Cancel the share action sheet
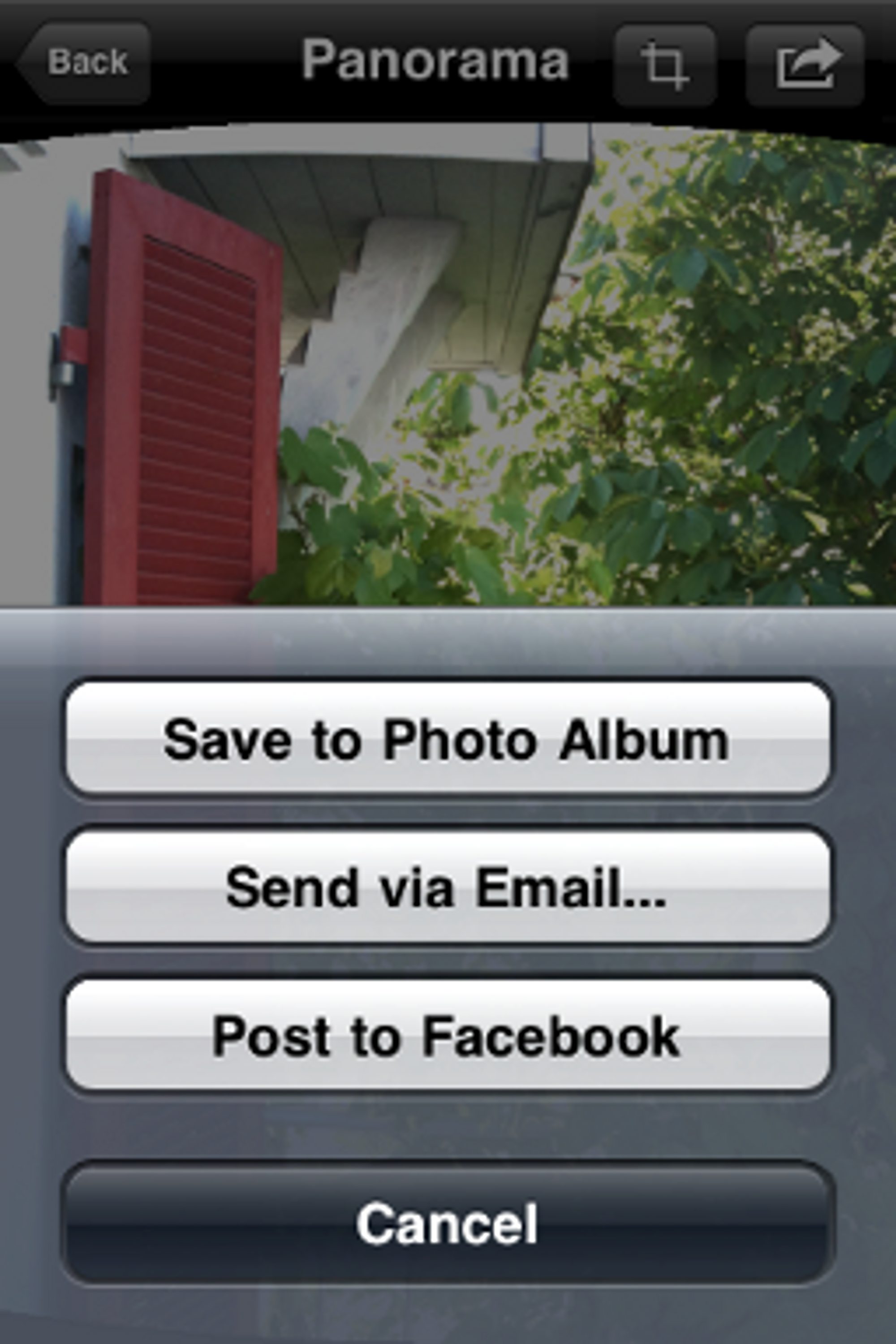Image resolution: width=896 pixels, height=1344 pixels. coord(448,1222)
